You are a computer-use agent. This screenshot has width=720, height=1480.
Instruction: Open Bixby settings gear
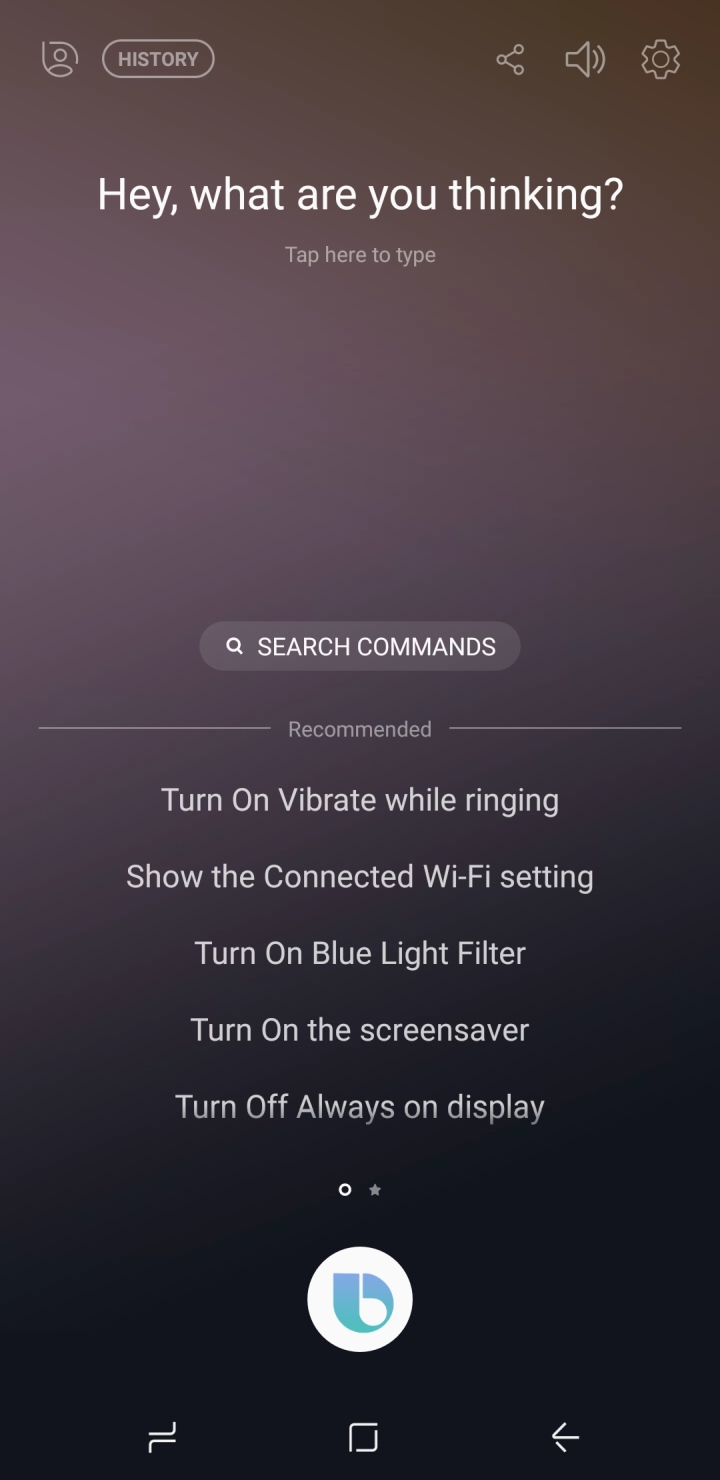click(x=660, y=60)
